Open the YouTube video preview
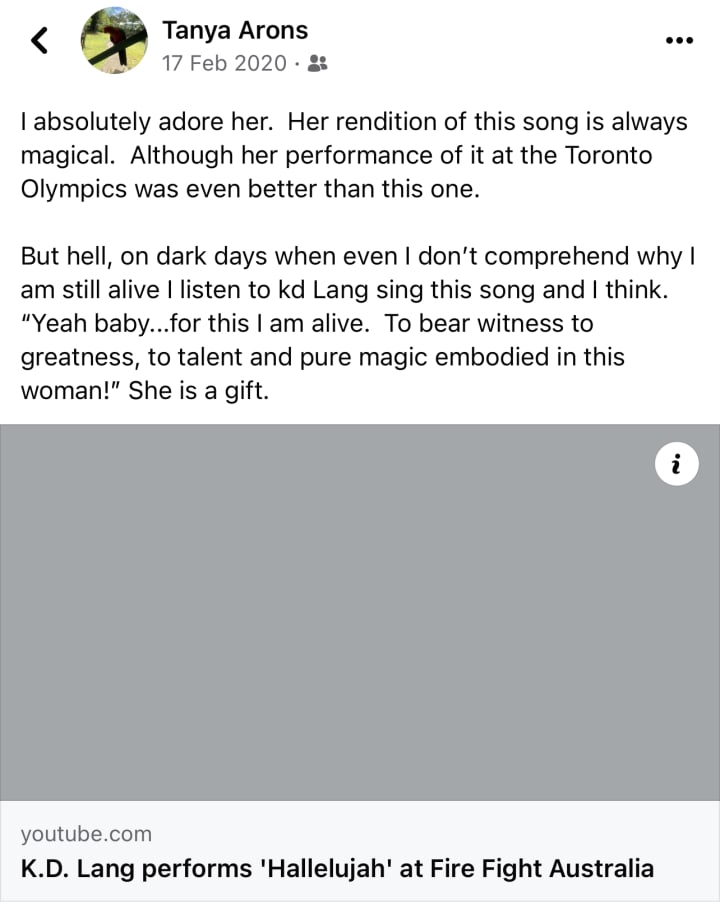Image resolution: width=720 pixels, height=904 pixels. [x=360, y=612]
